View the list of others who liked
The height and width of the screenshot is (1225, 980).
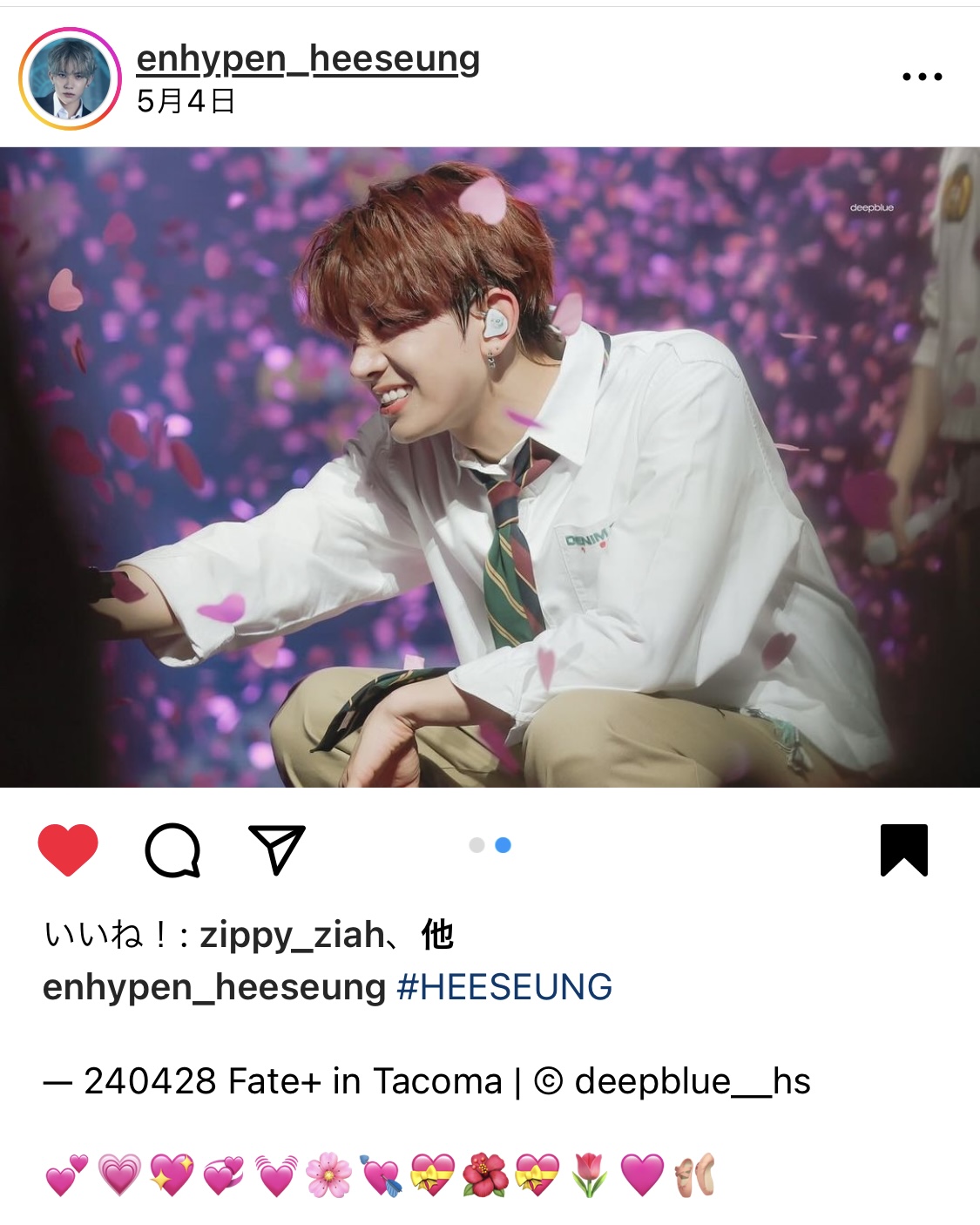point(437,935)
